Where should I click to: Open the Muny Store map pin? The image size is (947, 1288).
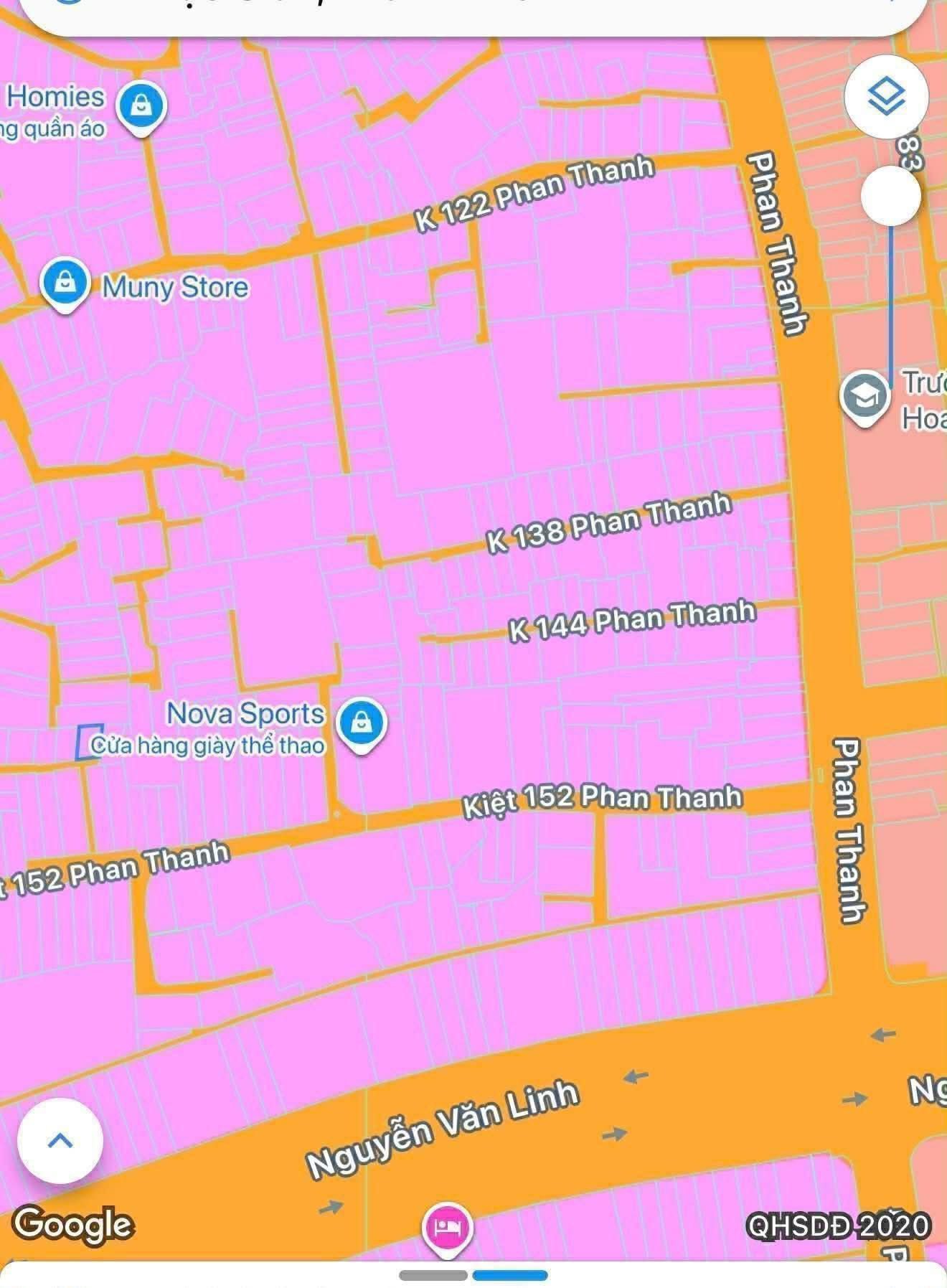tap(65, 284)
